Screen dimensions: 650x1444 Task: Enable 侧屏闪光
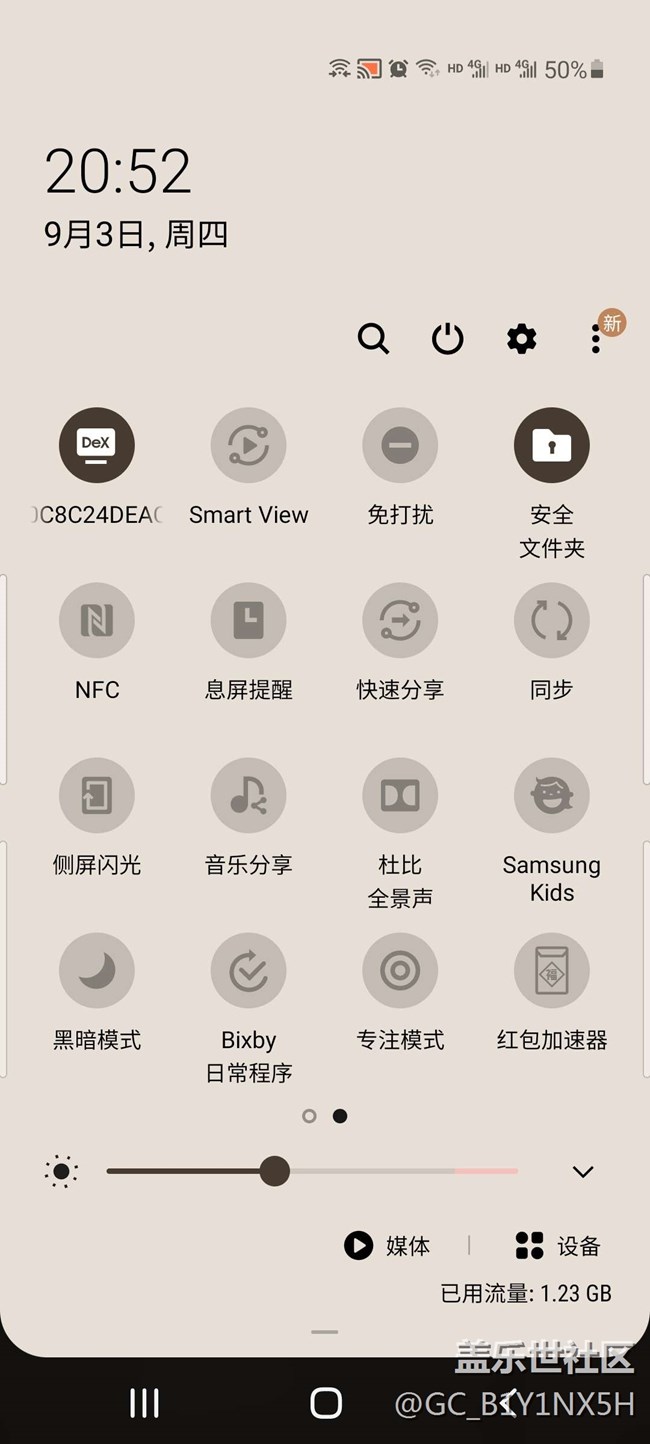tap(97, 796)
